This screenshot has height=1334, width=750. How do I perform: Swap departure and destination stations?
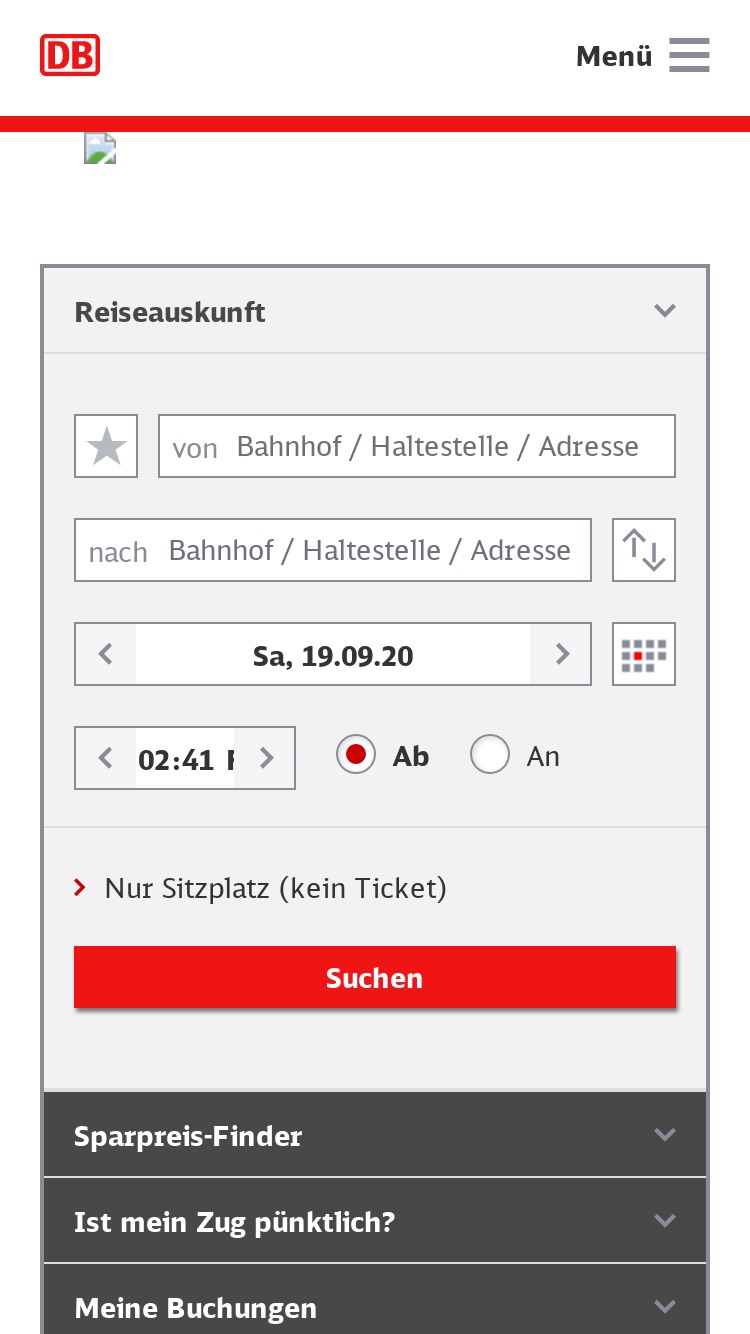644,550
